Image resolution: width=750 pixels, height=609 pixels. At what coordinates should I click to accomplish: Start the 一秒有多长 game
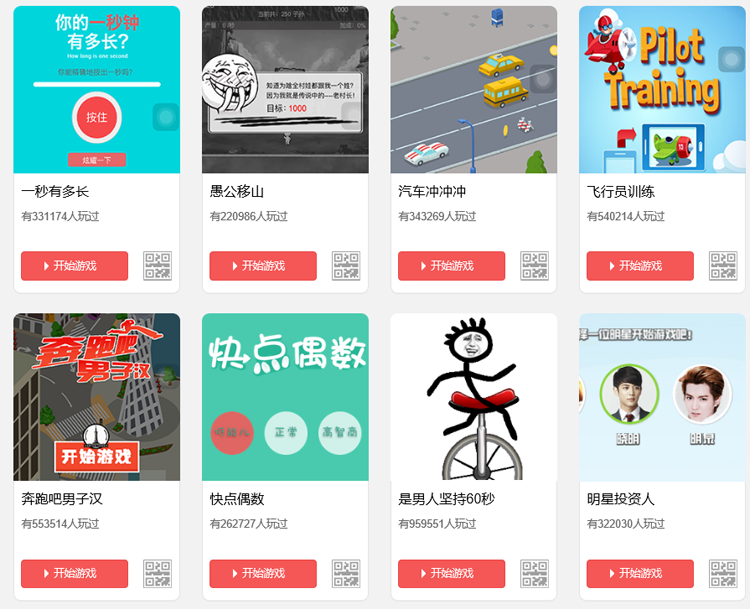[74, 266]
